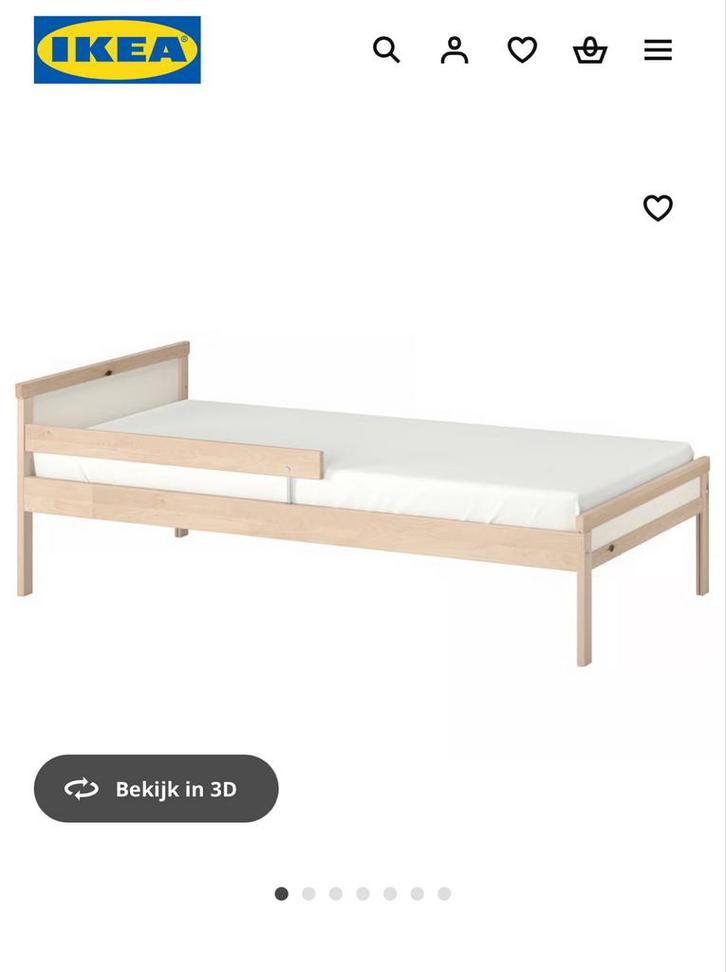
Task: Open the hamburger menu
Action: pos(657,50)
